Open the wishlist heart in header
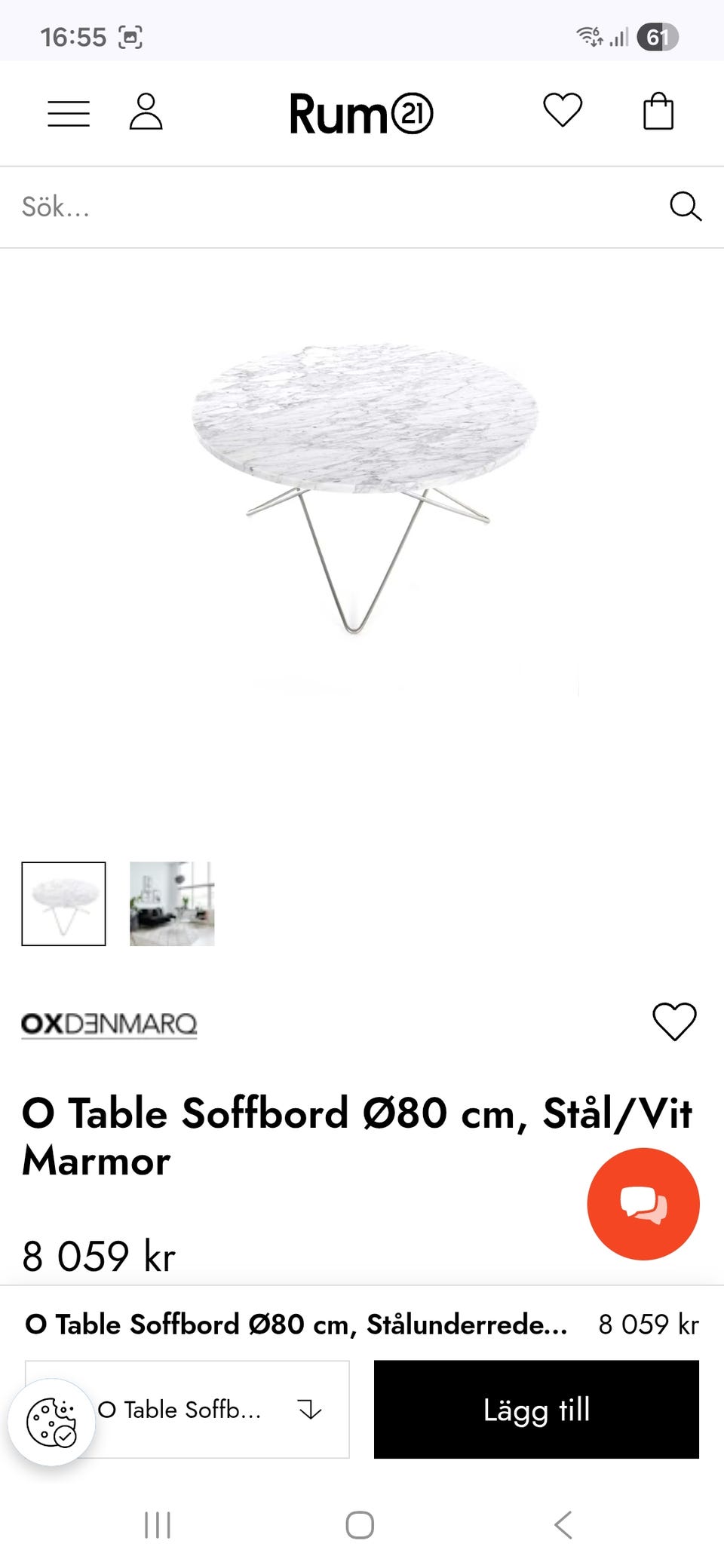Screen dimensions: 724x1568 [x=563, y=111]
